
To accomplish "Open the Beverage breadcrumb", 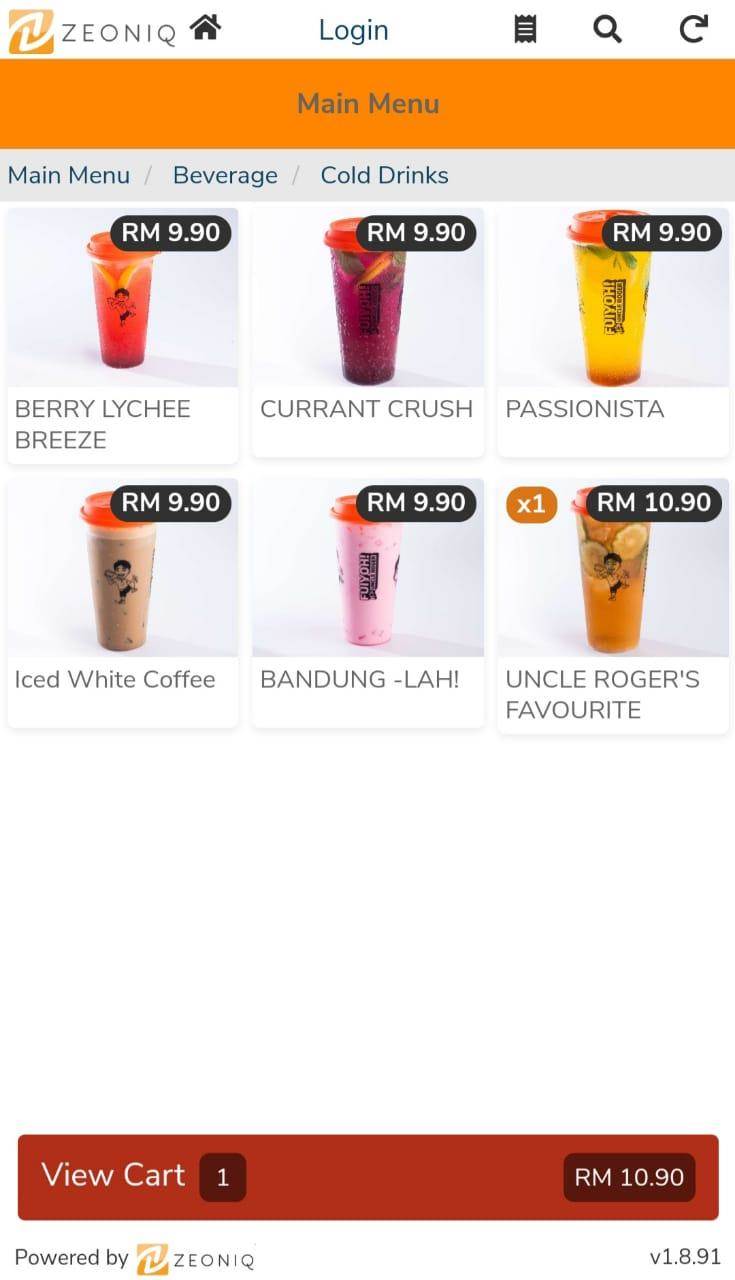I will pos(225,175).
